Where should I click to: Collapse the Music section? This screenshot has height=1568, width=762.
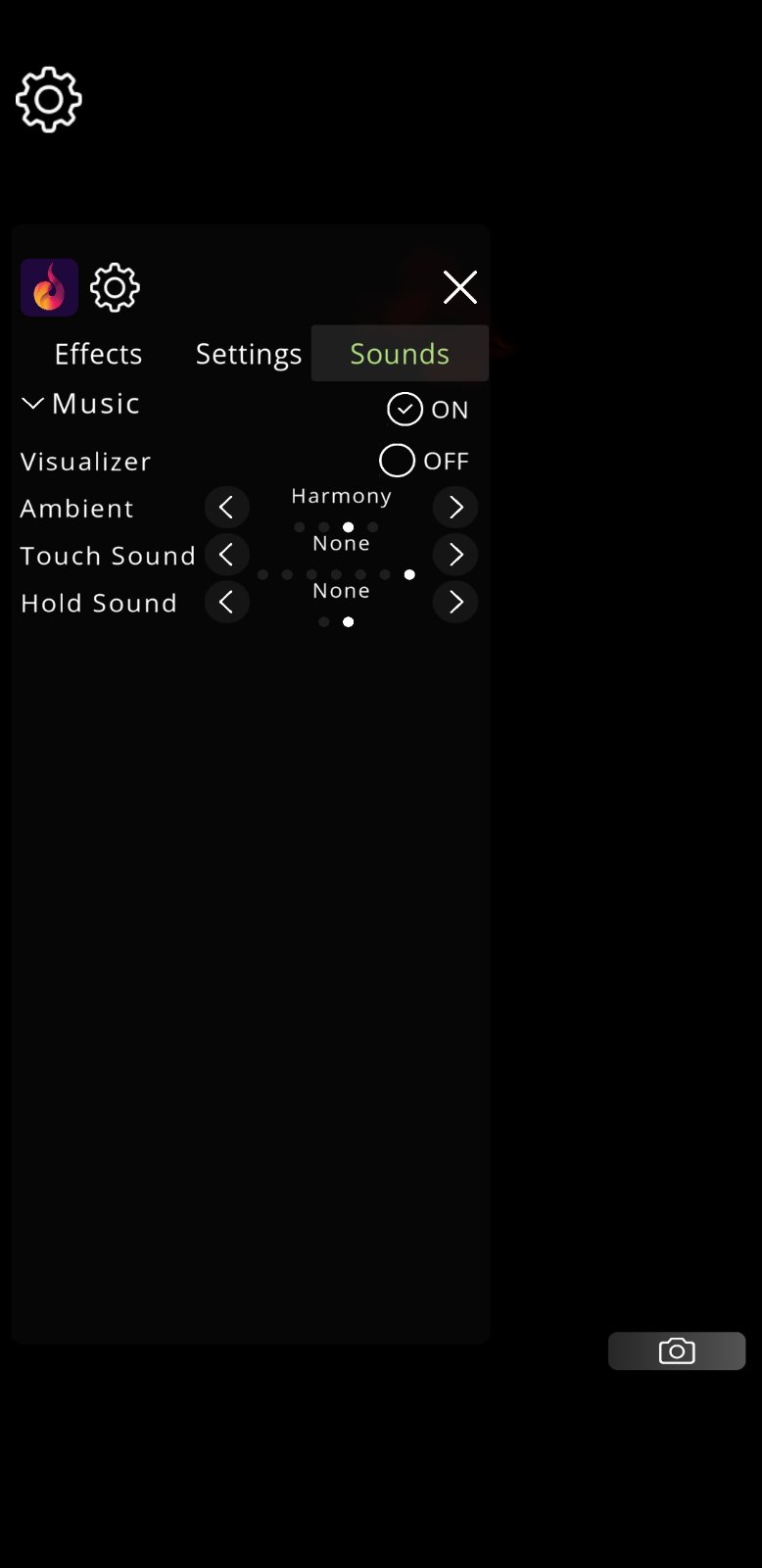[x=33, y=404]
